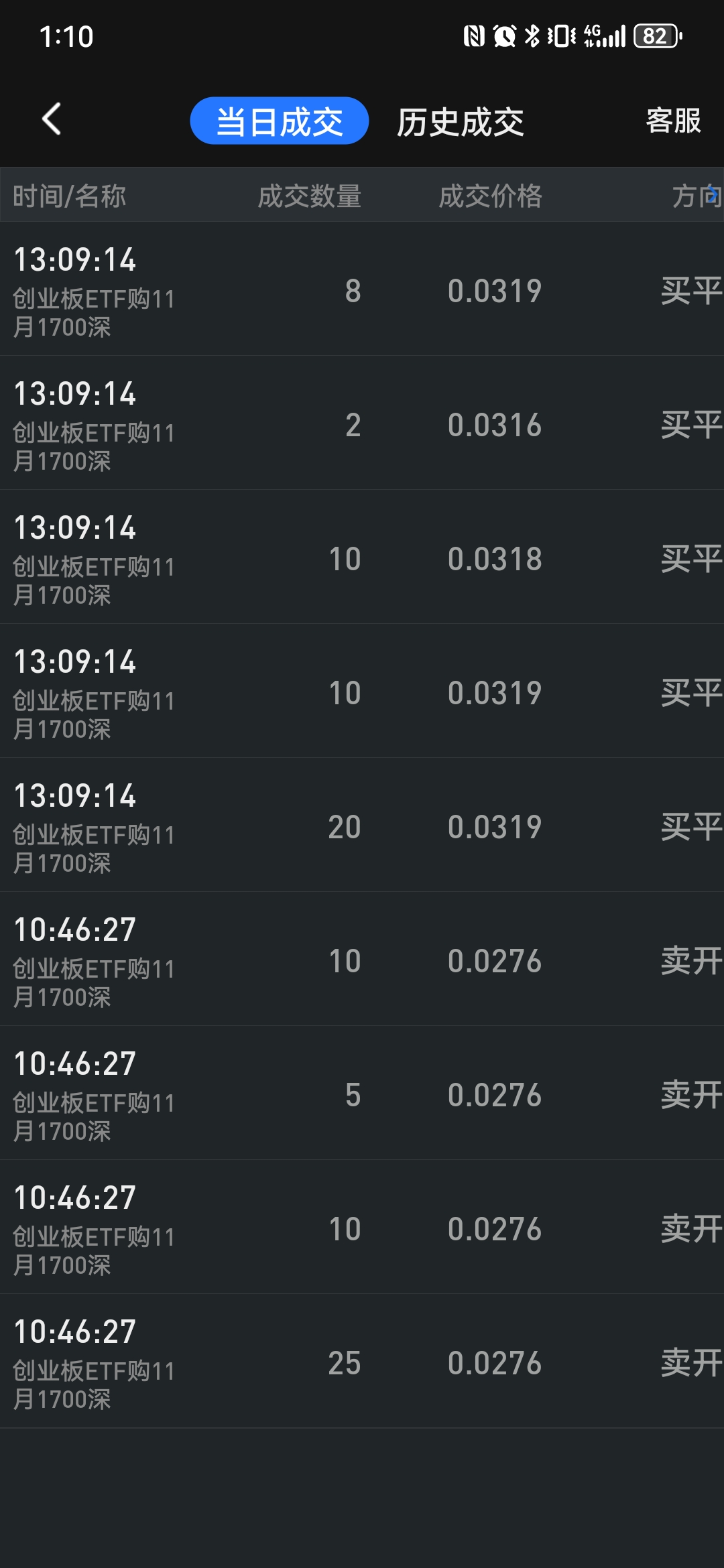Go back using the top-left arrow
This screenshot has height=1568, width=724.
[52, 121]
